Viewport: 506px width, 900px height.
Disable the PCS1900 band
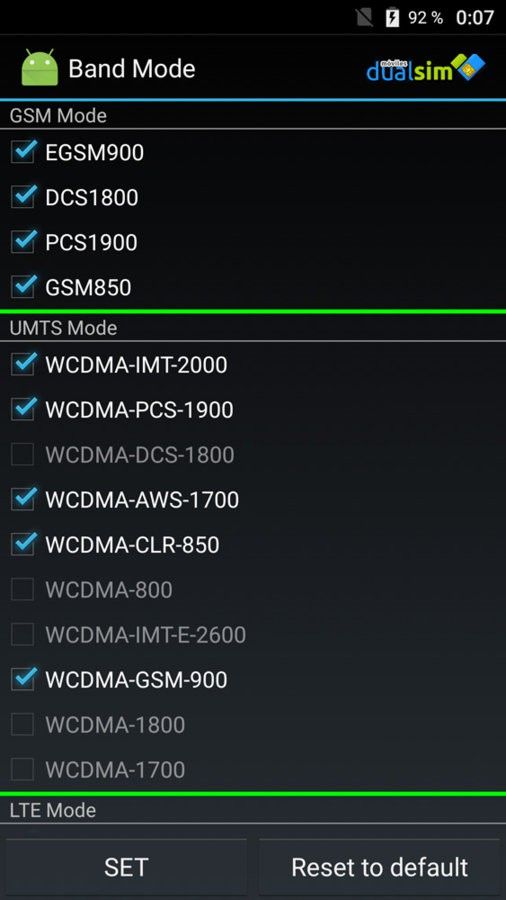point(23,242)
